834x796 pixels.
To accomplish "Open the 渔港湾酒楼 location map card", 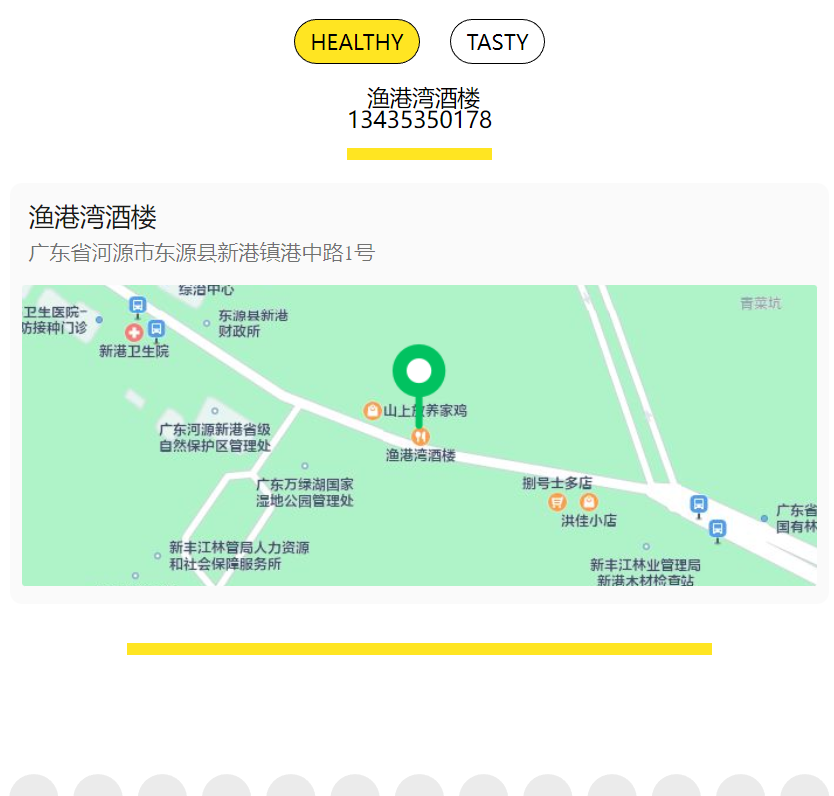I will (419, 434).
